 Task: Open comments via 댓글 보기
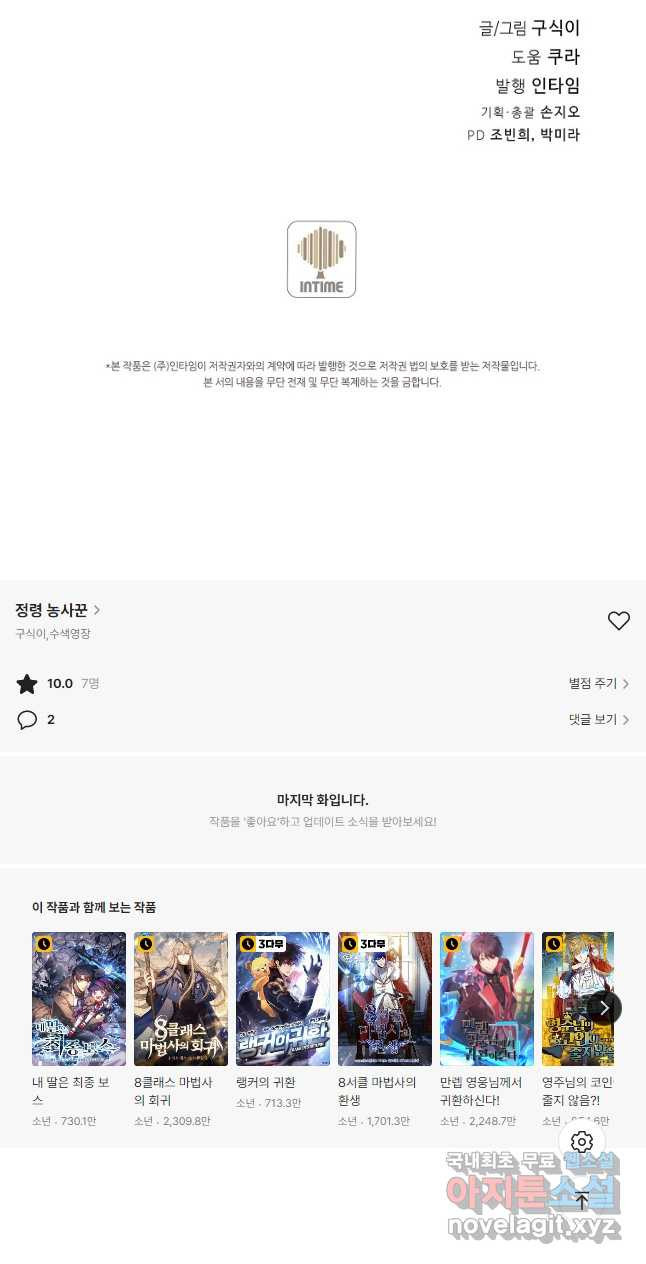point(598,720)
